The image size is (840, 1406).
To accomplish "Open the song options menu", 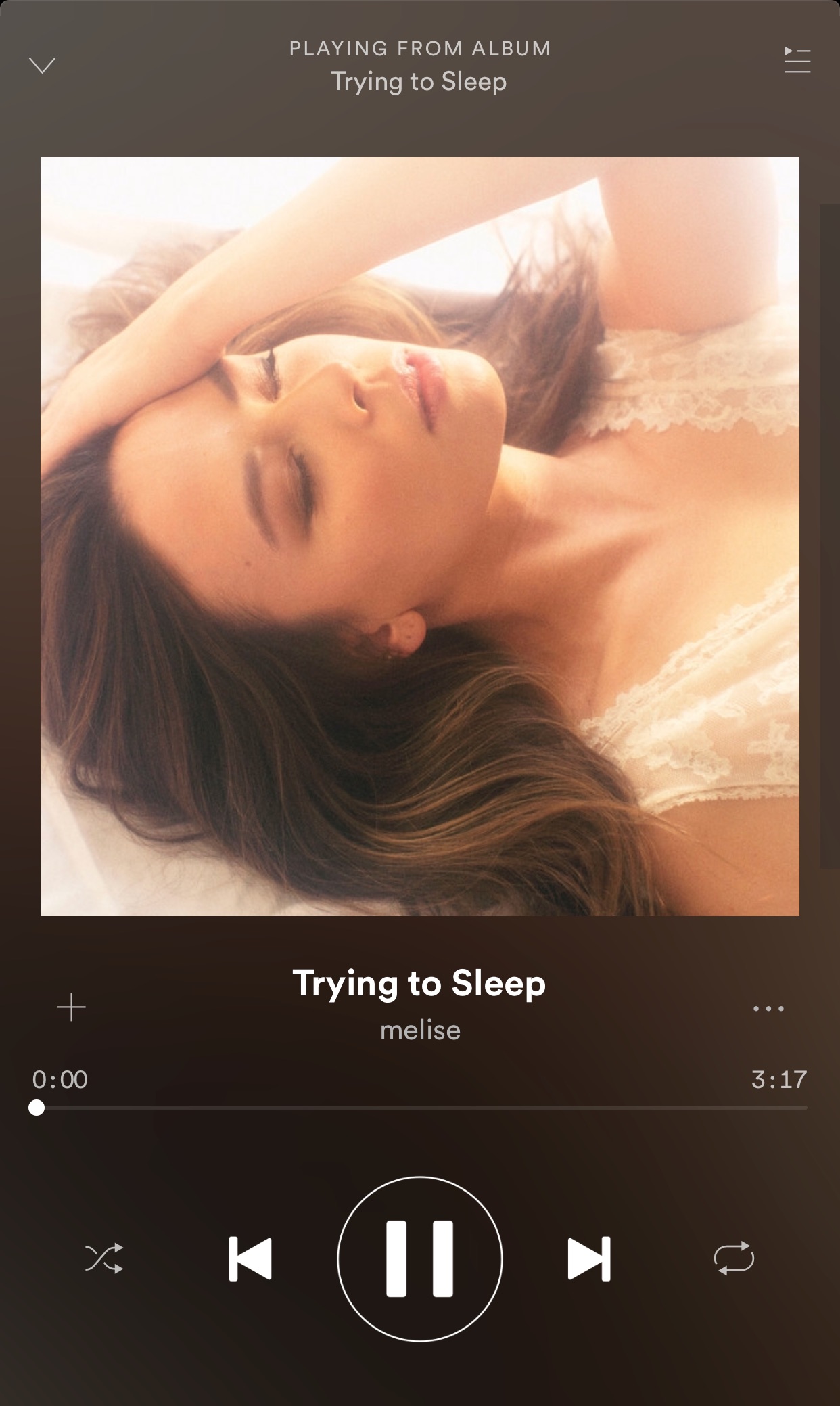I will click(x=768, y=1008).
